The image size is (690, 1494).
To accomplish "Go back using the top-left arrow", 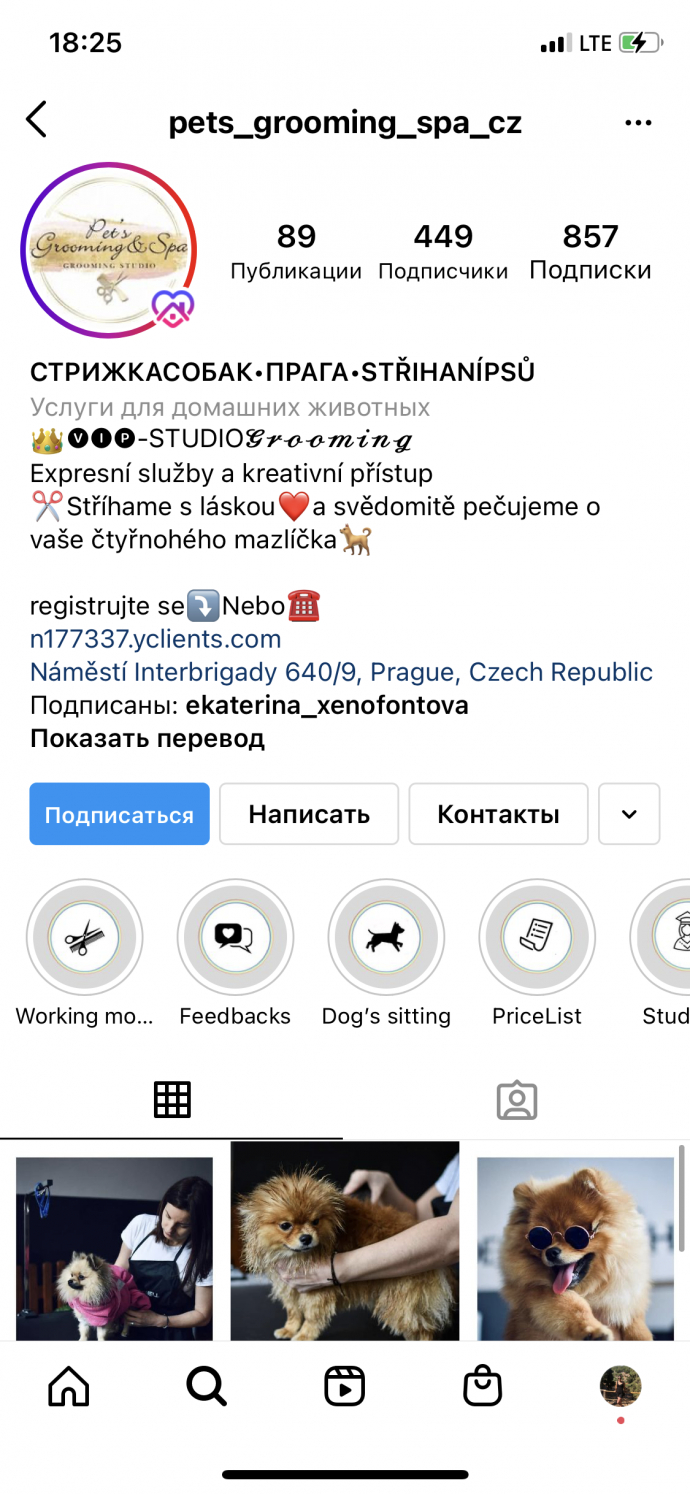I will coord(37,120).
